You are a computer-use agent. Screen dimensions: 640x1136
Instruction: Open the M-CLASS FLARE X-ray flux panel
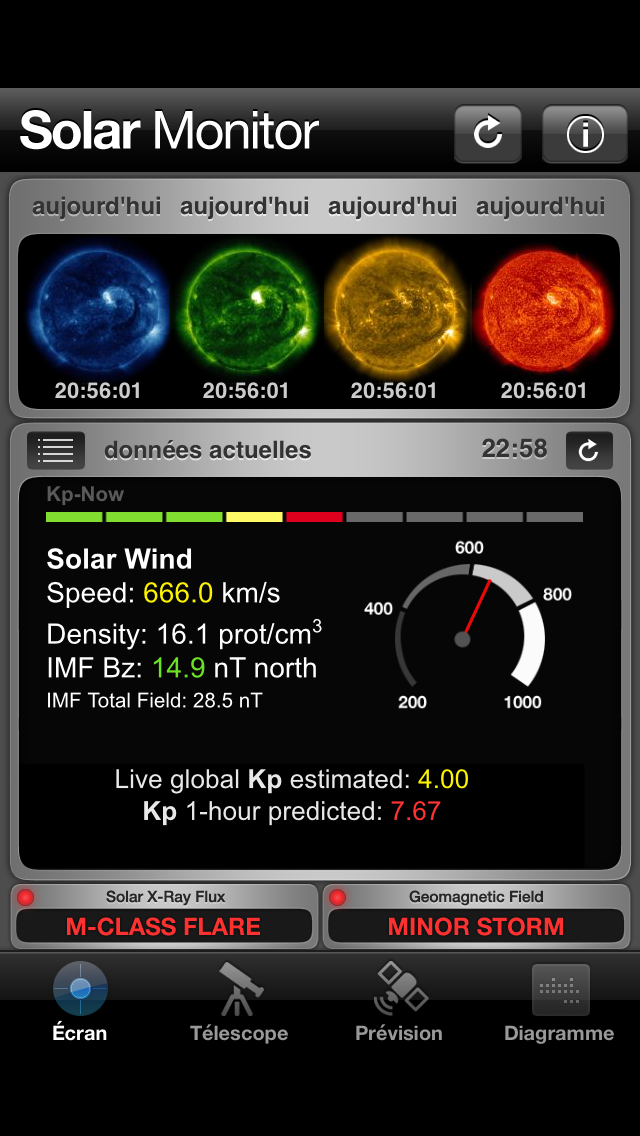click(165, 916)
